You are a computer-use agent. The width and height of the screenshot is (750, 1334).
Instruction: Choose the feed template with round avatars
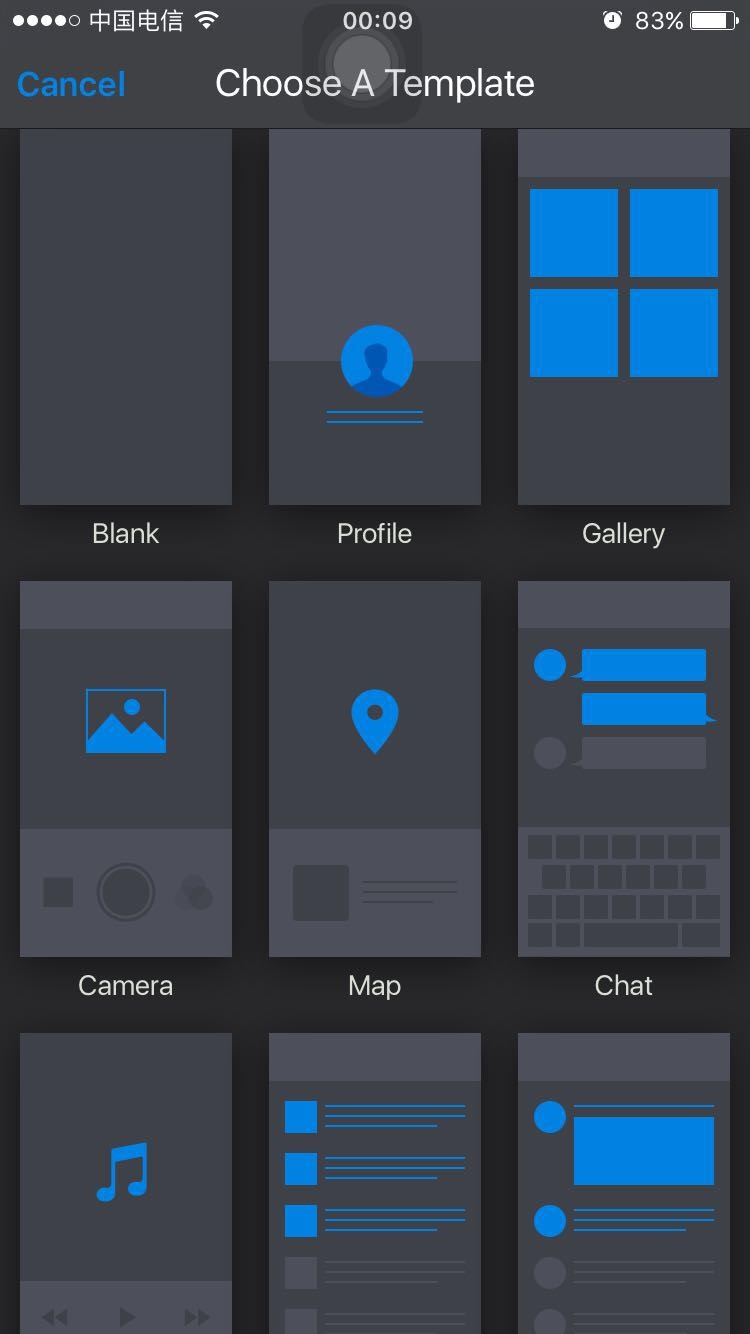[x=623, y=1180]
